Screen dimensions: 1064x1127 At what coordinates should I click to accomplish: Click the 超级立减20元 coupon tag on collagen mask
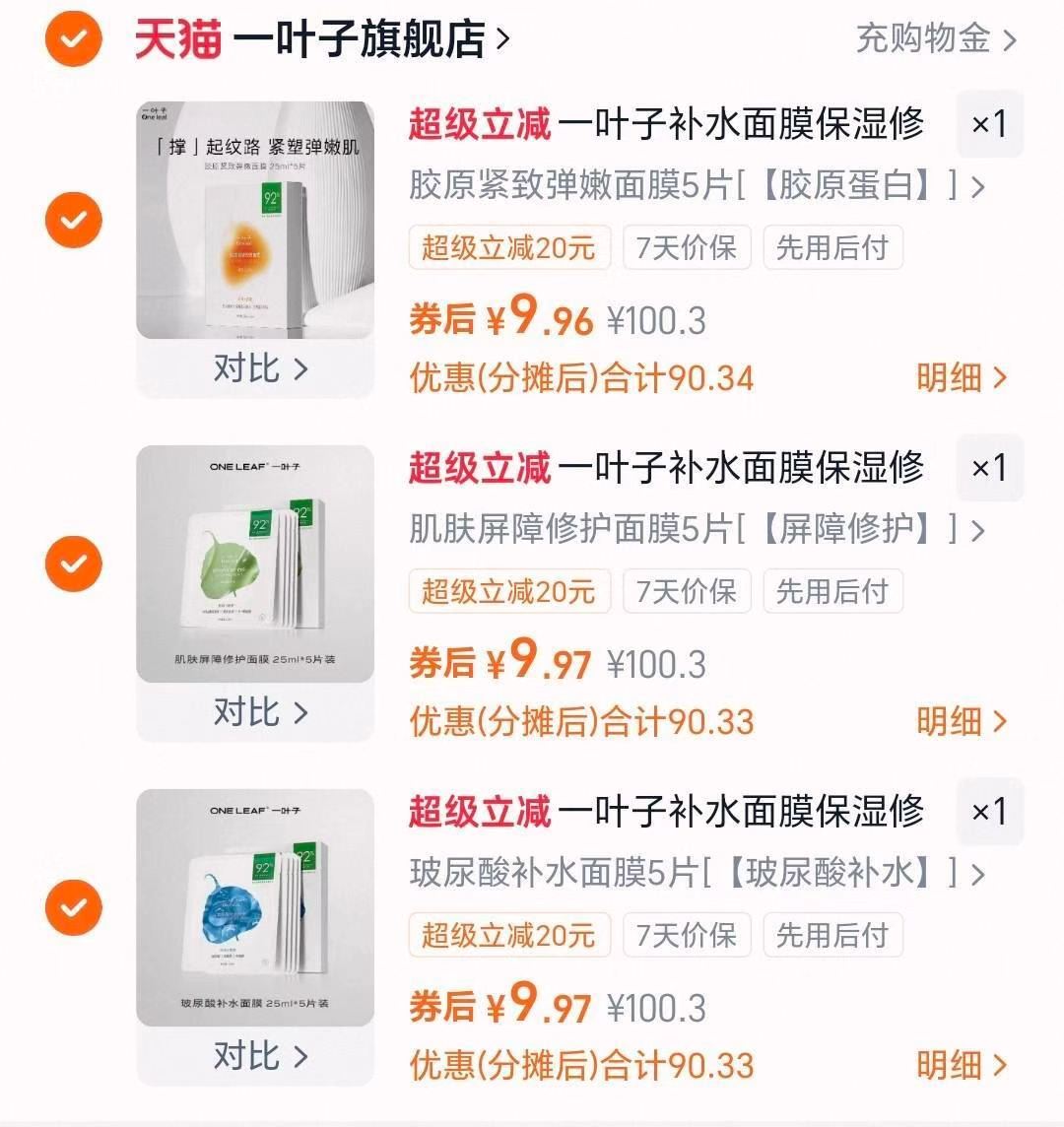(x=509, y=248)
